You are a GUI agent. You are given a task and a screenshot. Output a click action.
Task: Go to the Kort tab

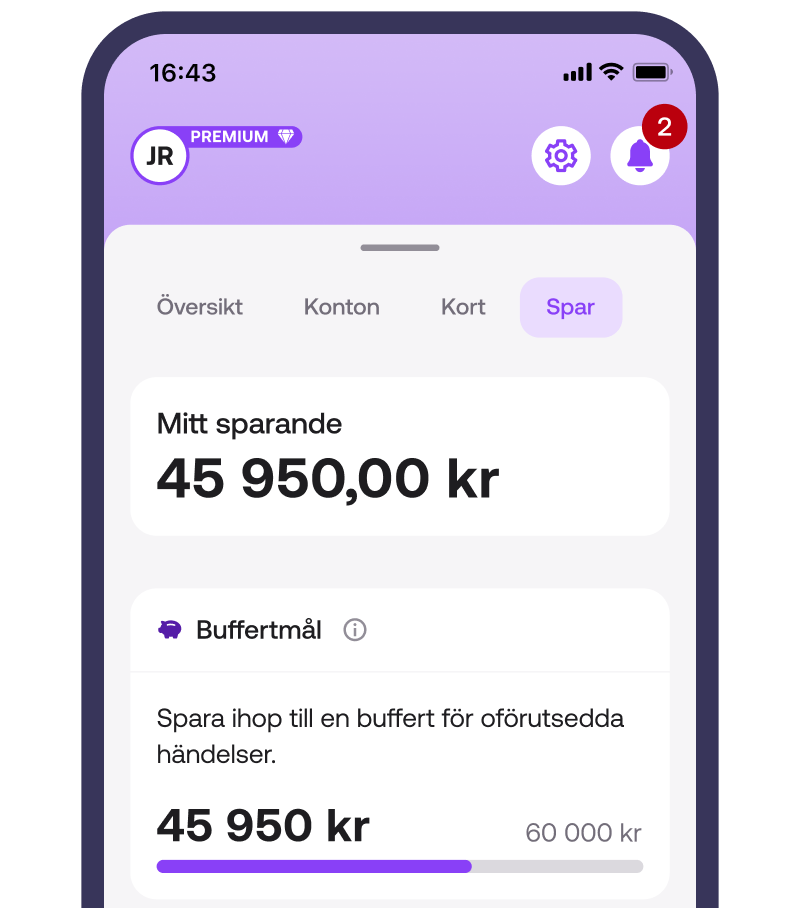click(463, 307)
